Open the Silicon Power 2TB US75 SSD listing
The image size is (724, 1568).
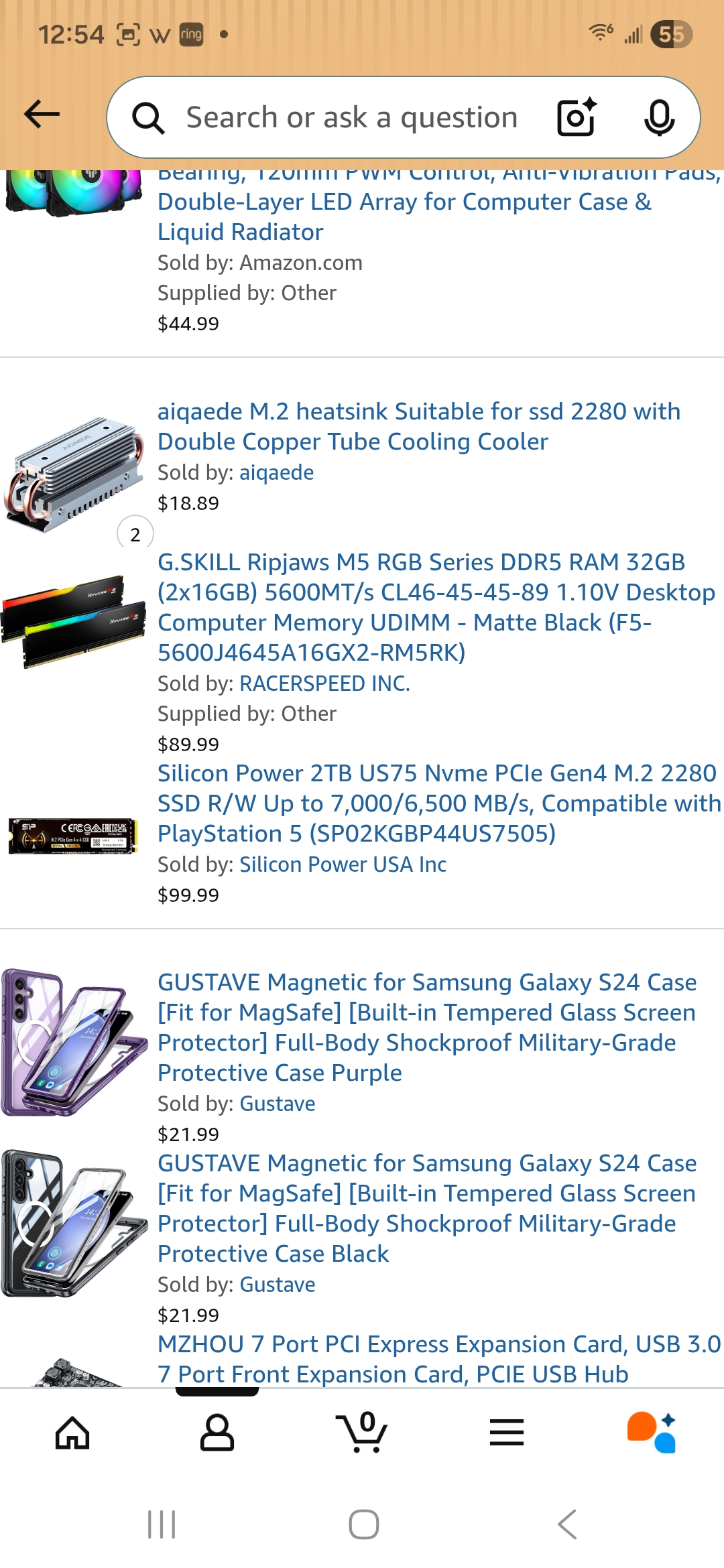[439, 803]
